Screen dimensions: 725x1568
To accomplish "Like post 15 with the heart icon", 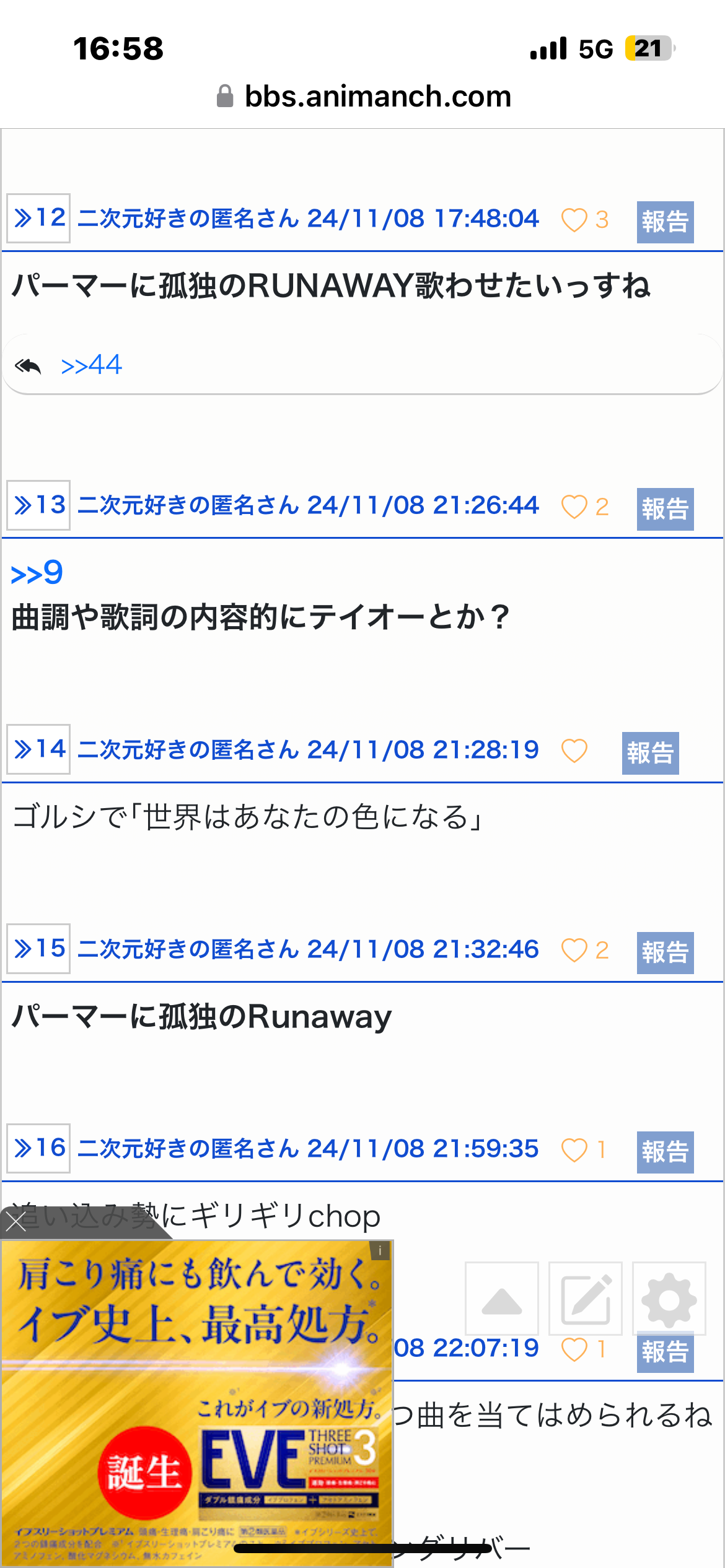I will 574,950.
